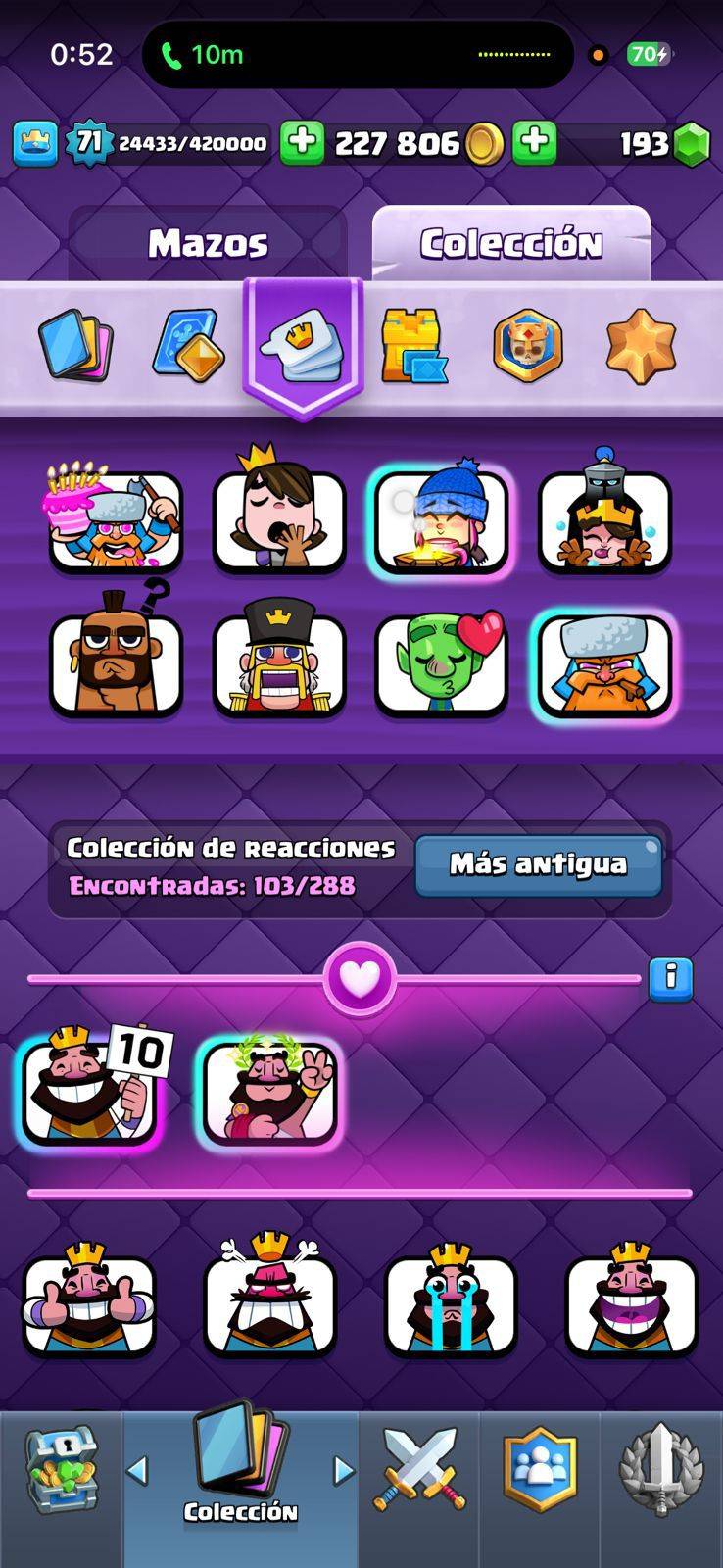Viewport: 723px width, 1568px height.
Task: Open the banners category icon
Action: pos(527,346)
